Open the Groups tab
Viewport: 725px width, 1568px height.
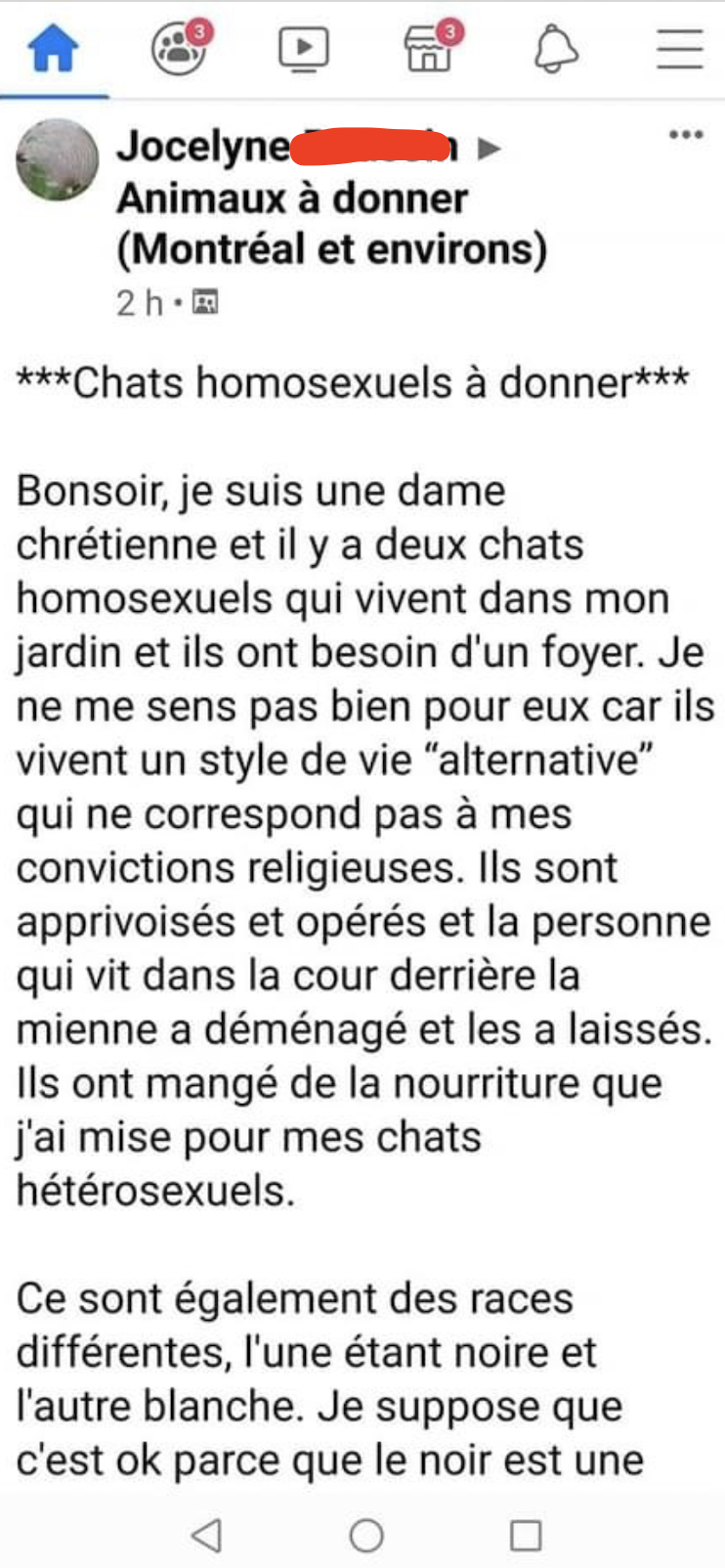pos(181,47)
